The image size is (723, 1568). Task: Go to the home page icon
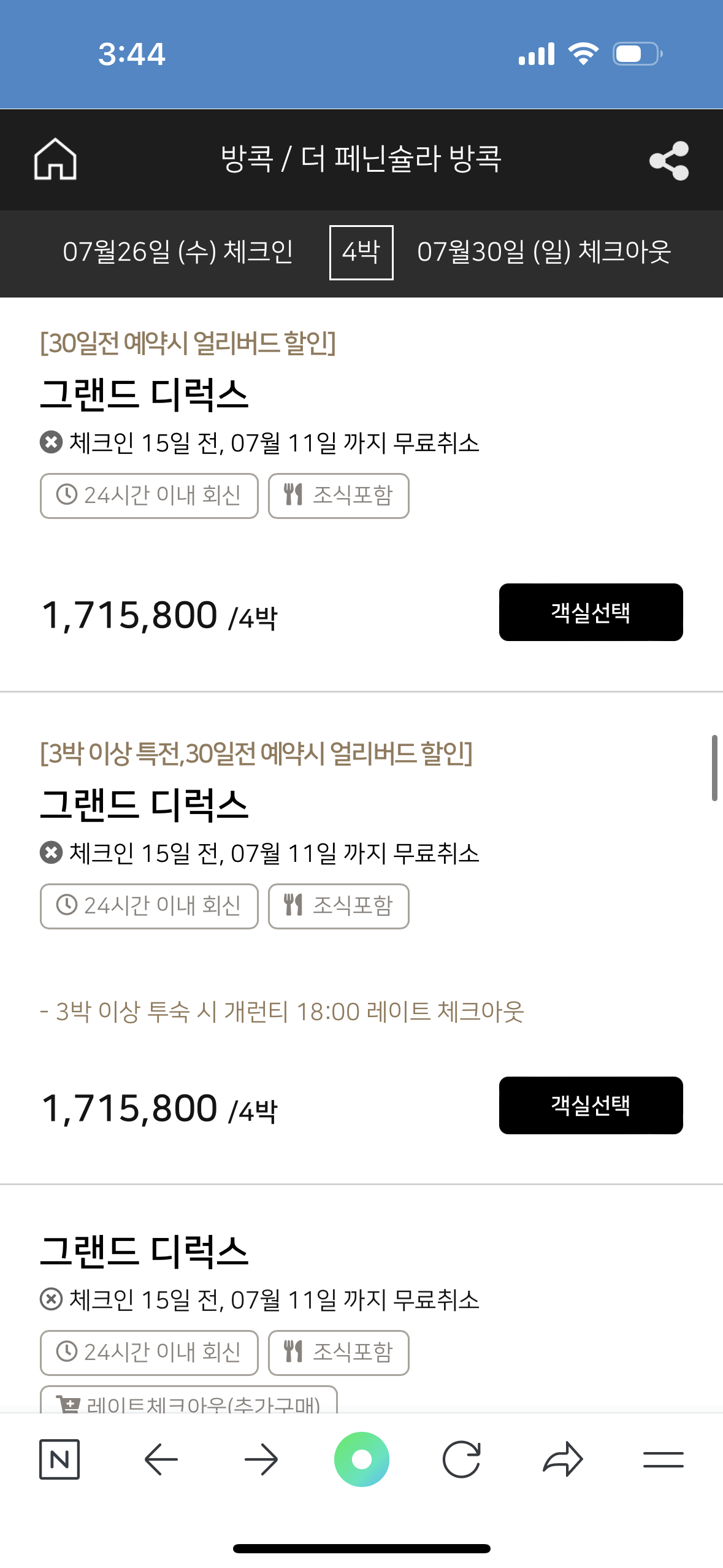point(55,159)
